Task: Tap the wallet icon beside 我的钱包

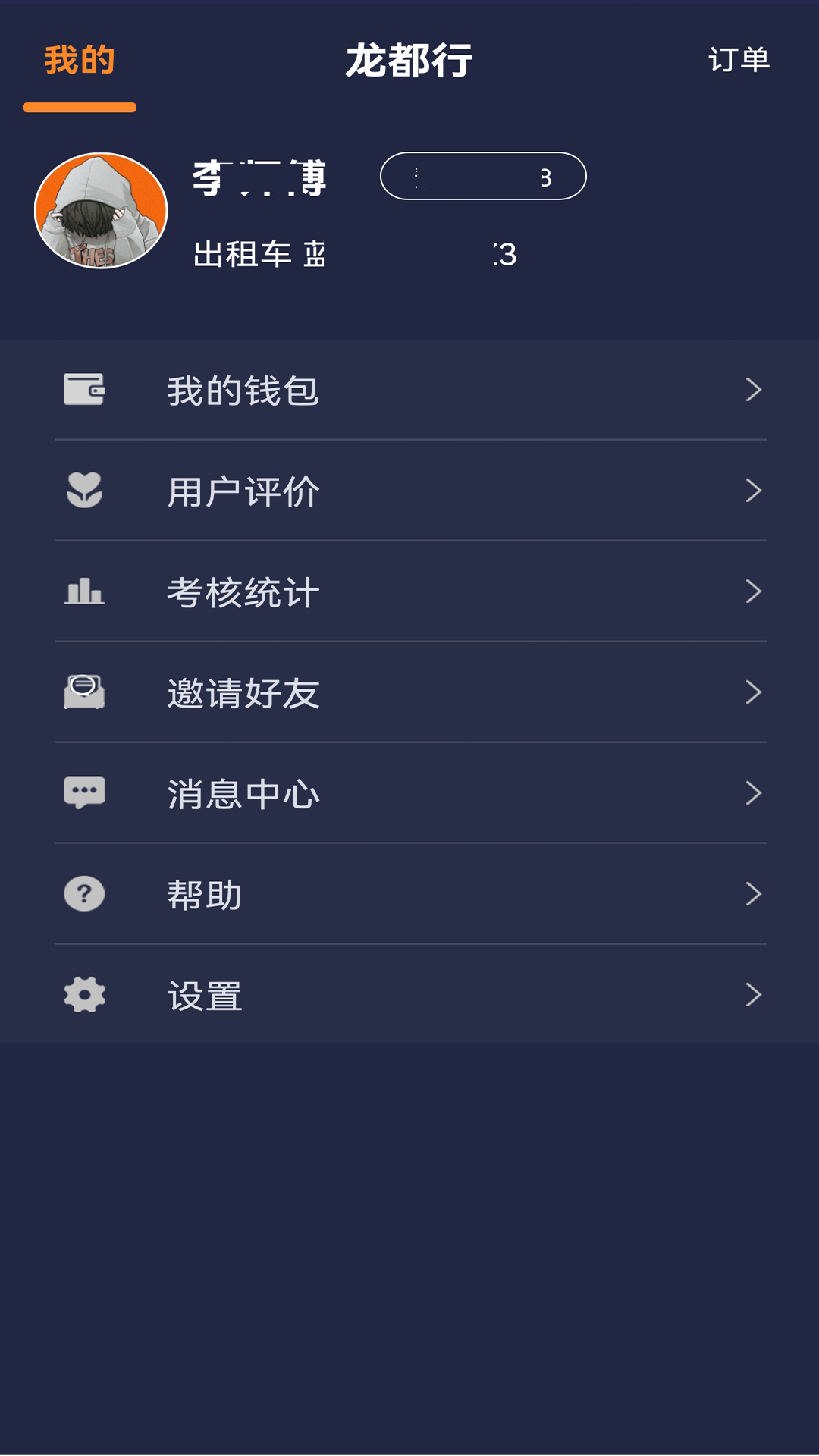Action: coord(83,389)
